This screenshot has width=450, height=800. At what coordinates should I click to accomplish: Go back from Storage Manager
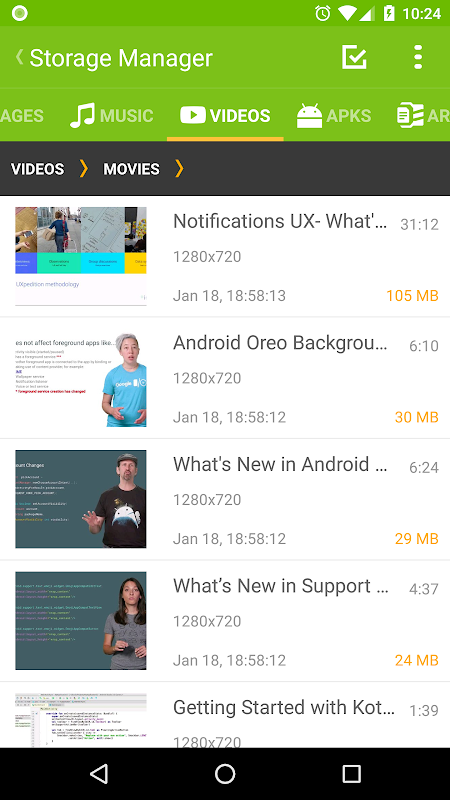click(x=19, y=57)
